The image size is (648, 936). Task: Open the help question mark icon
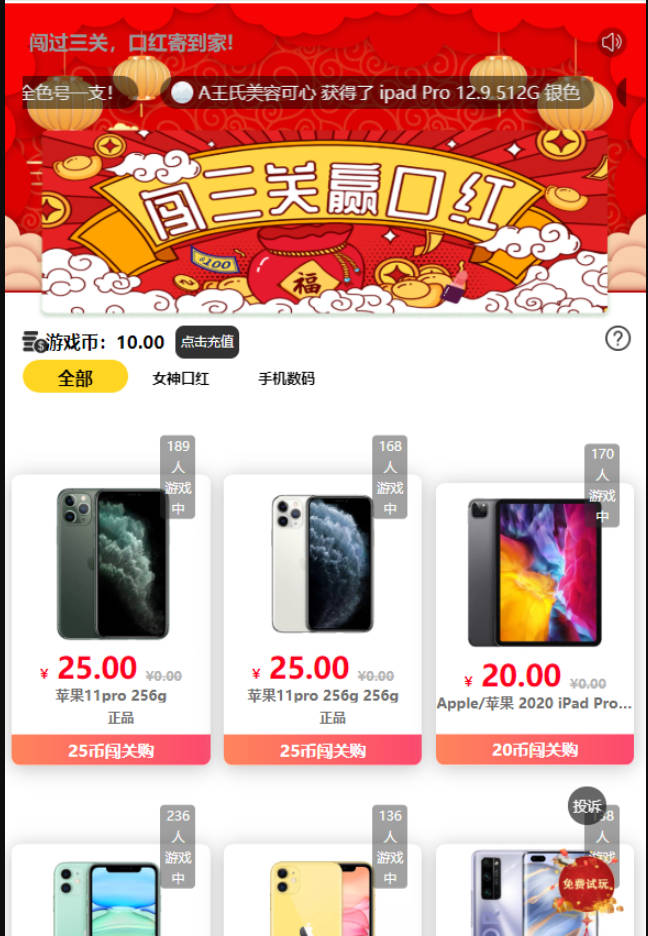tap(618, 339)
